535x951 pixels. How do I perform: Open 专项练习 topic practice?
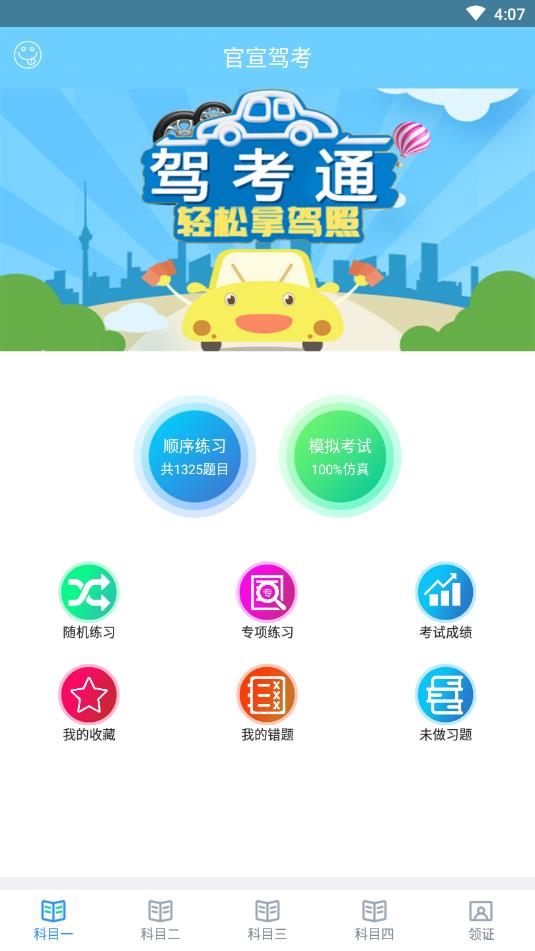point(268,601)
